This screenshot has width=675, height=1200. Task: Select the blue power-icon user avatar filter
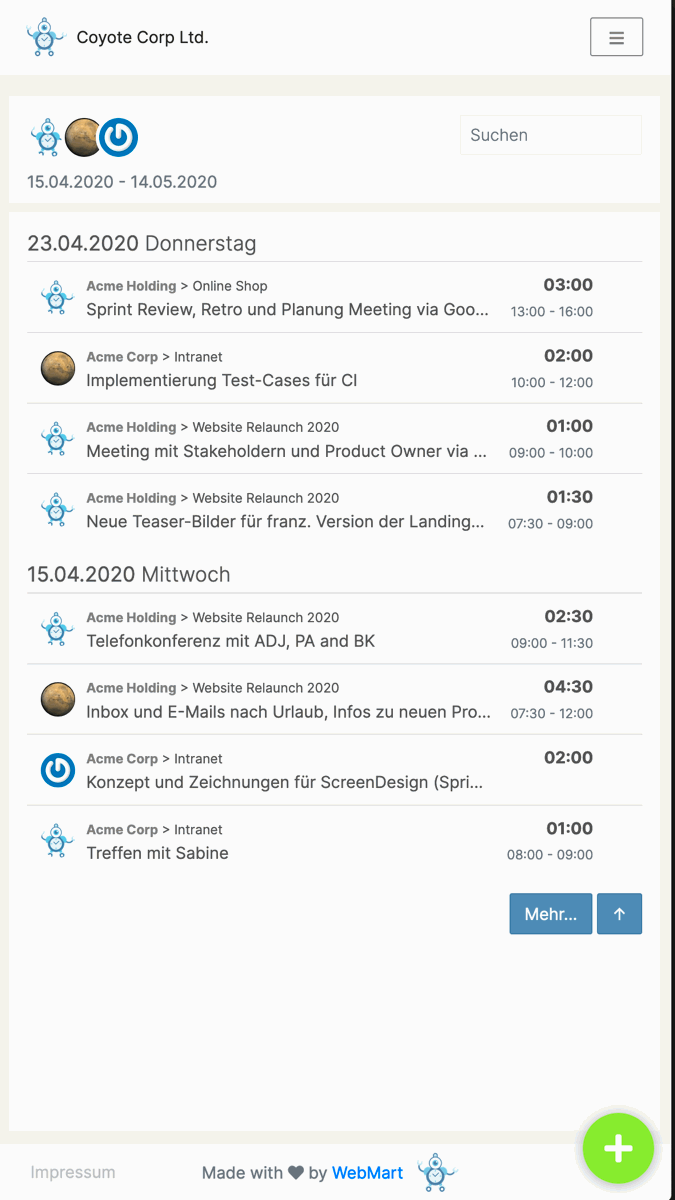[x=118, y=138]
